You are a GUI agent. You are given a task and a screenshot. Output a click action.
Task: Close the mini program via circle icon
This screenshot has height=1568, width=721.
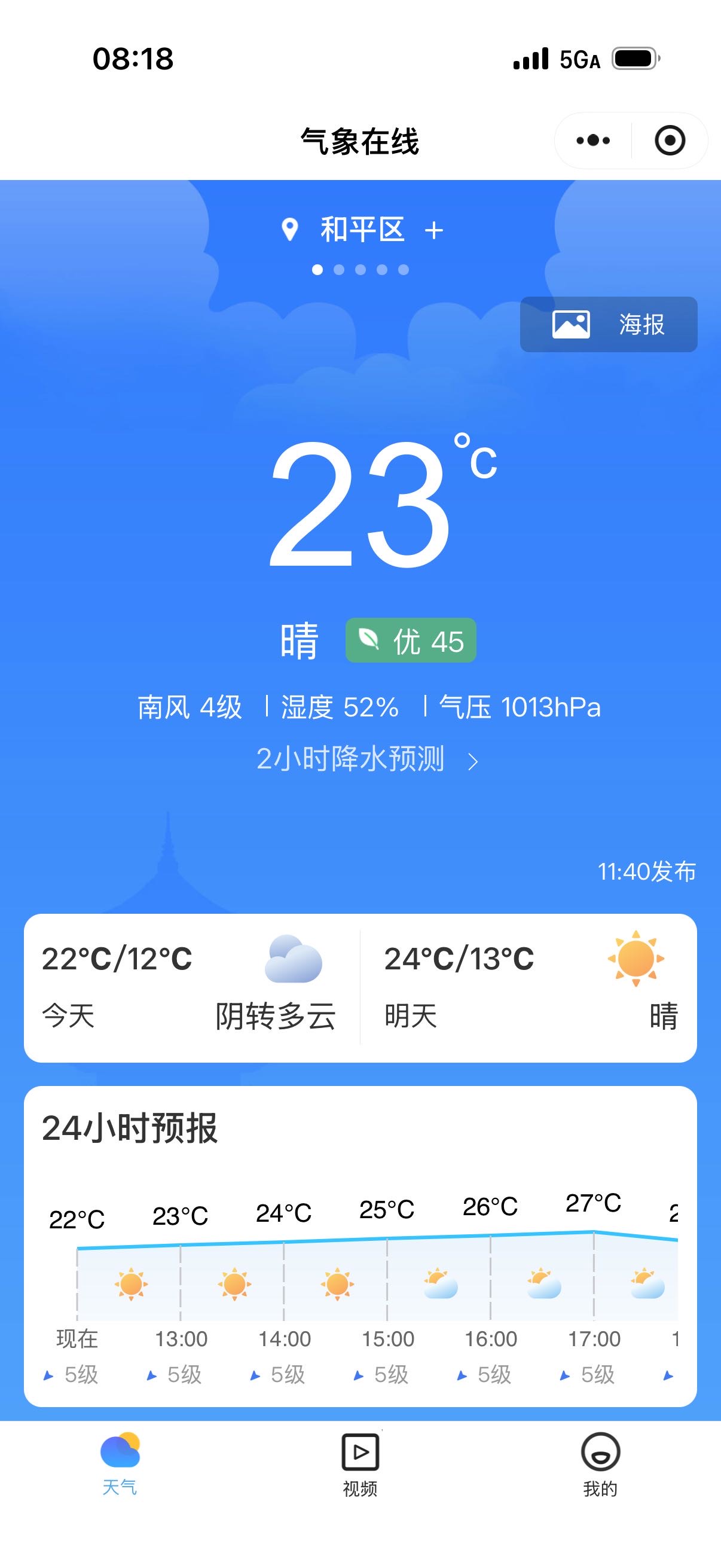669,141
